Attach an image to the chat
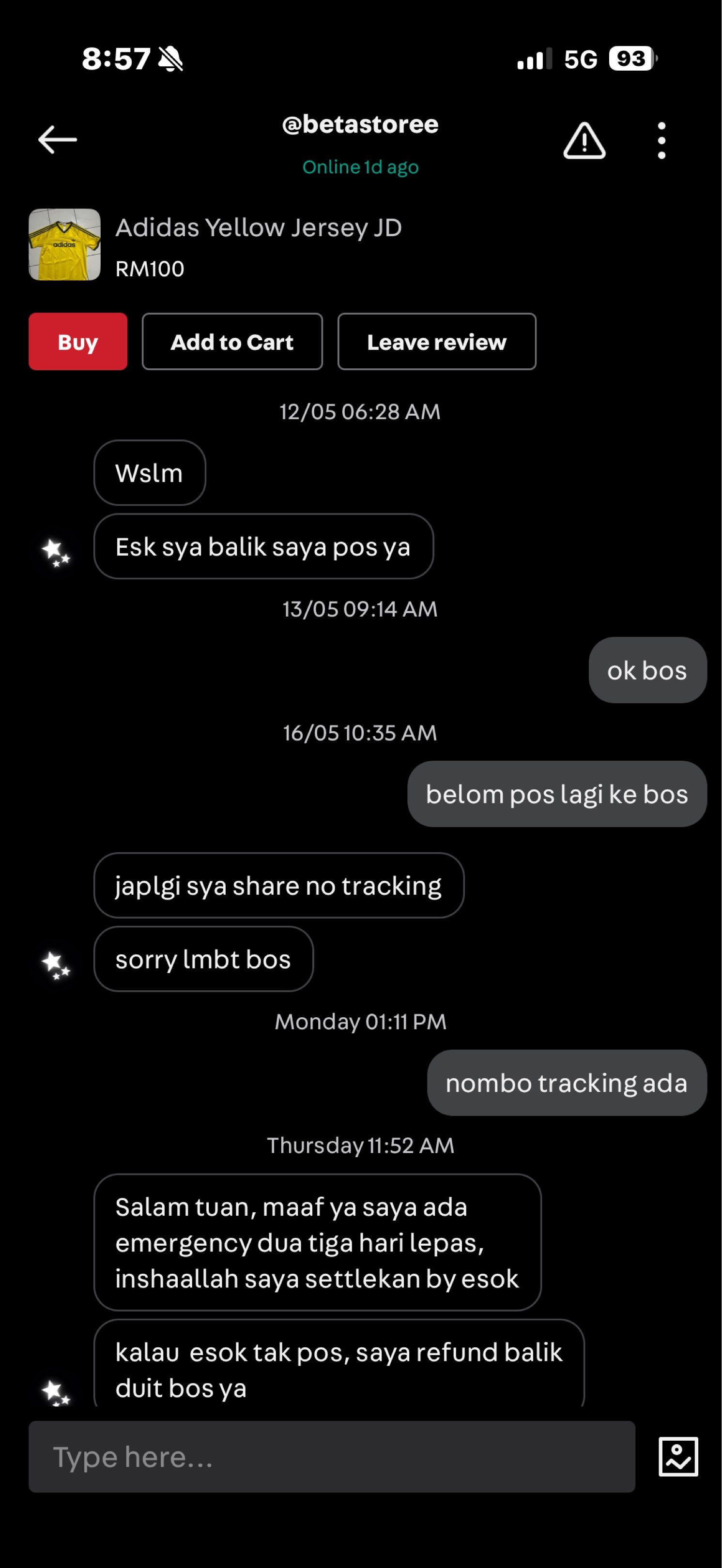The width and height of the screenshot is (722, 1568). click(678, 1457)
